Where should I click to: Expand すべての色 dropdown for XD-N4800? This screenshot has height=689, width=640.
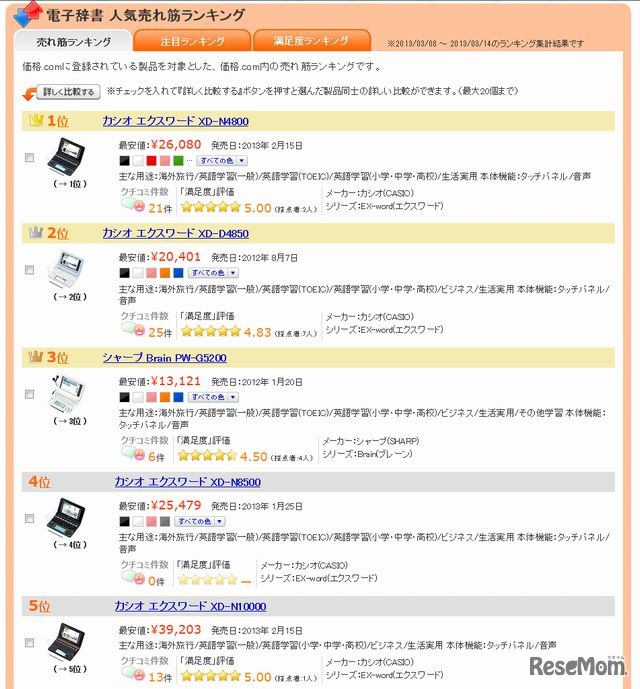tap(221, 160)
